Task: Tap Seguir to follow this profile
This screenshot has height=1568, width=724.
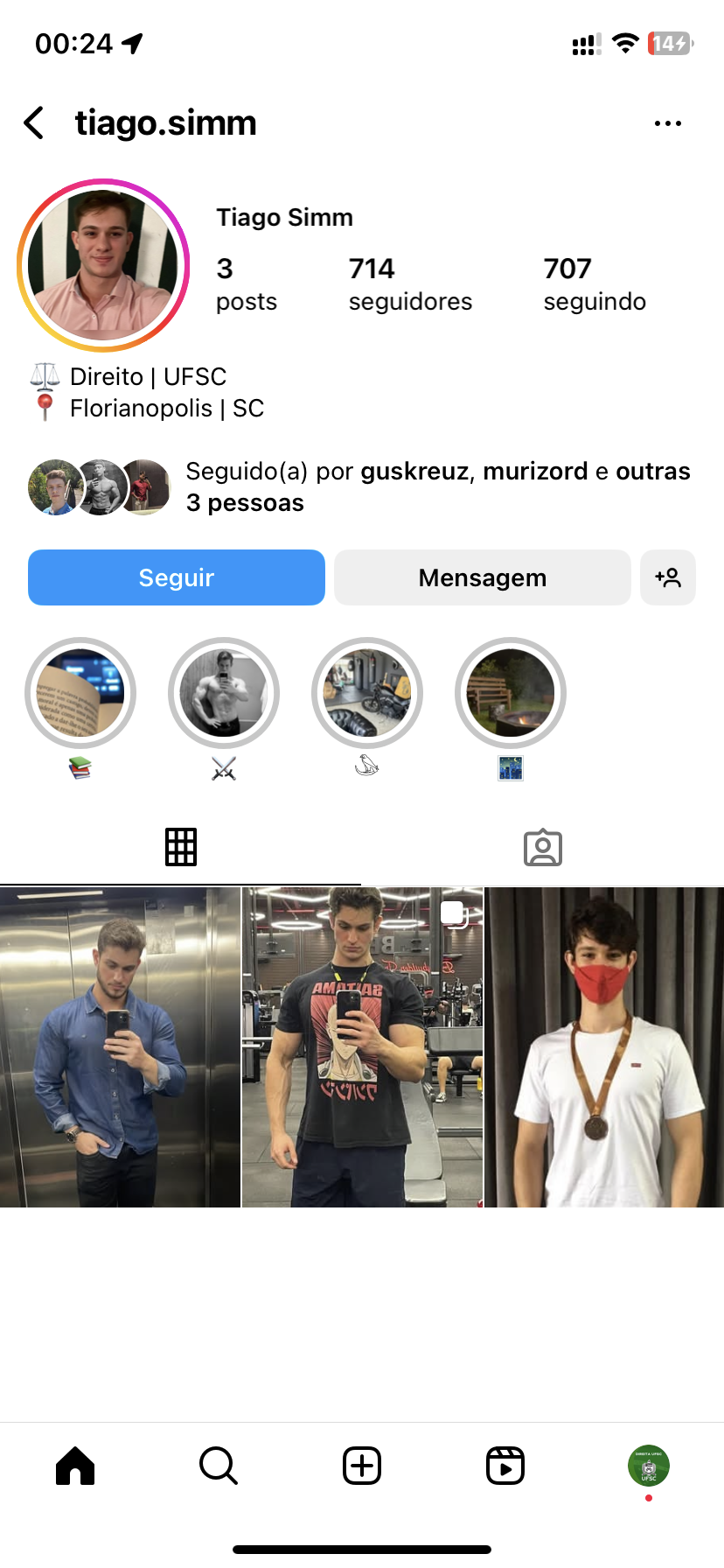Action: tap(177, 577)
